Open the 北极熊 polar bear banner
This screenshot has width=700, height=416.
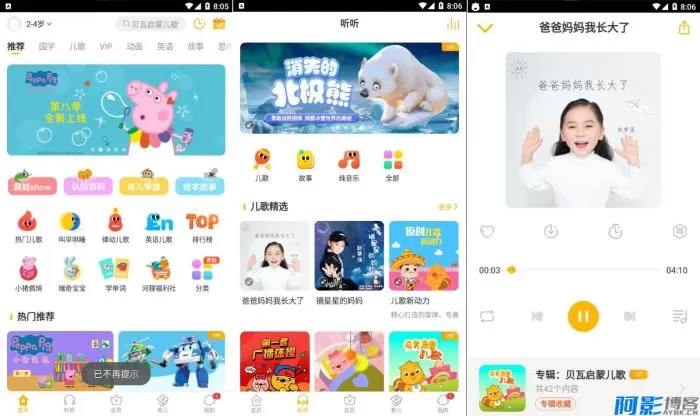[x=349, y=88]
